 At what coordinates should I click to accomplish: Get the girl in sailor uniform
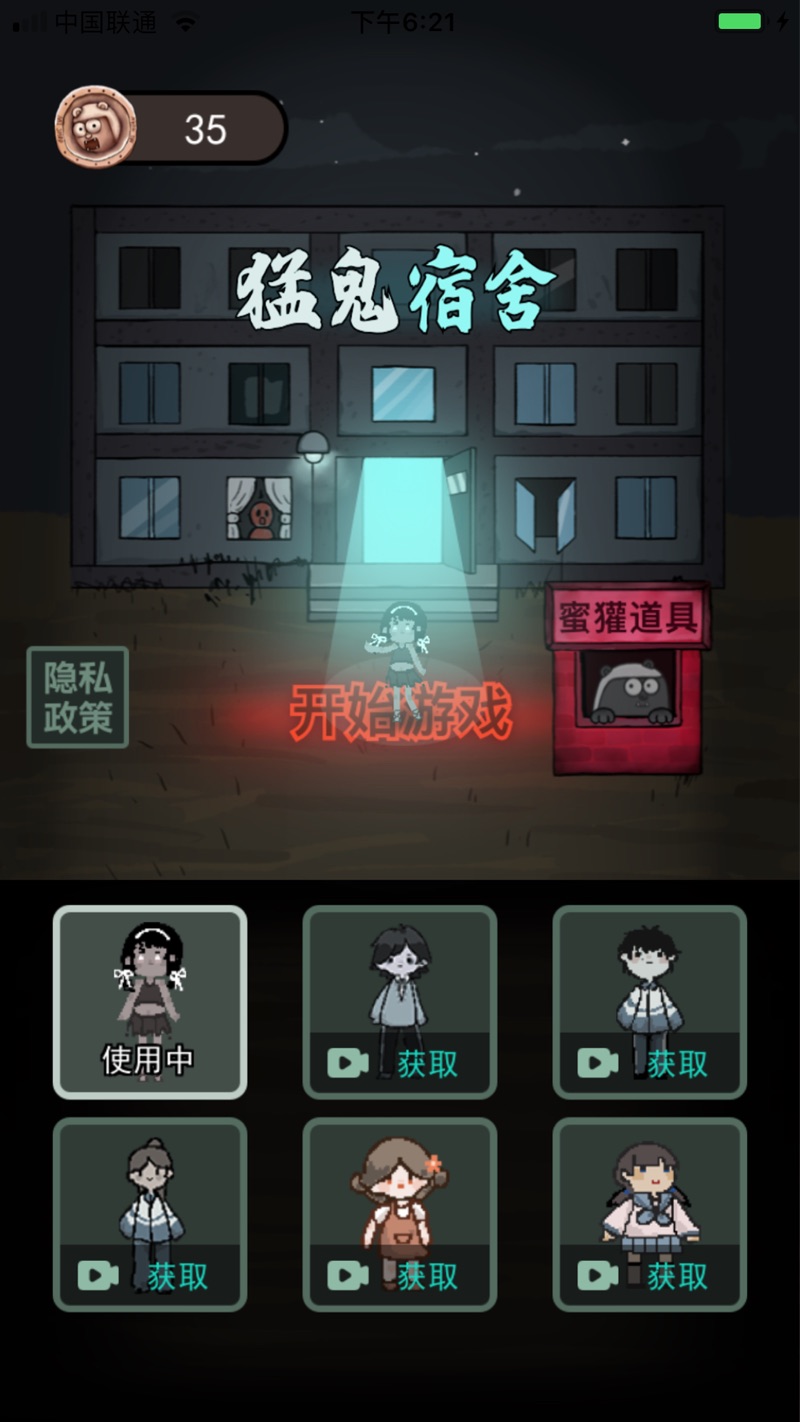650,1214
